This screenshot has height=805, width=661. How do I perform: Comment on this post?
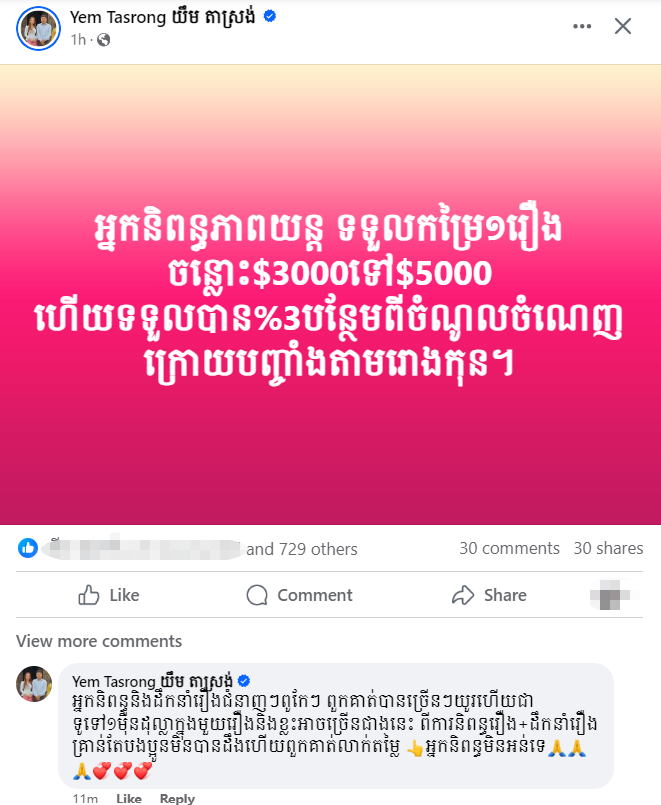tap(299, 595)
